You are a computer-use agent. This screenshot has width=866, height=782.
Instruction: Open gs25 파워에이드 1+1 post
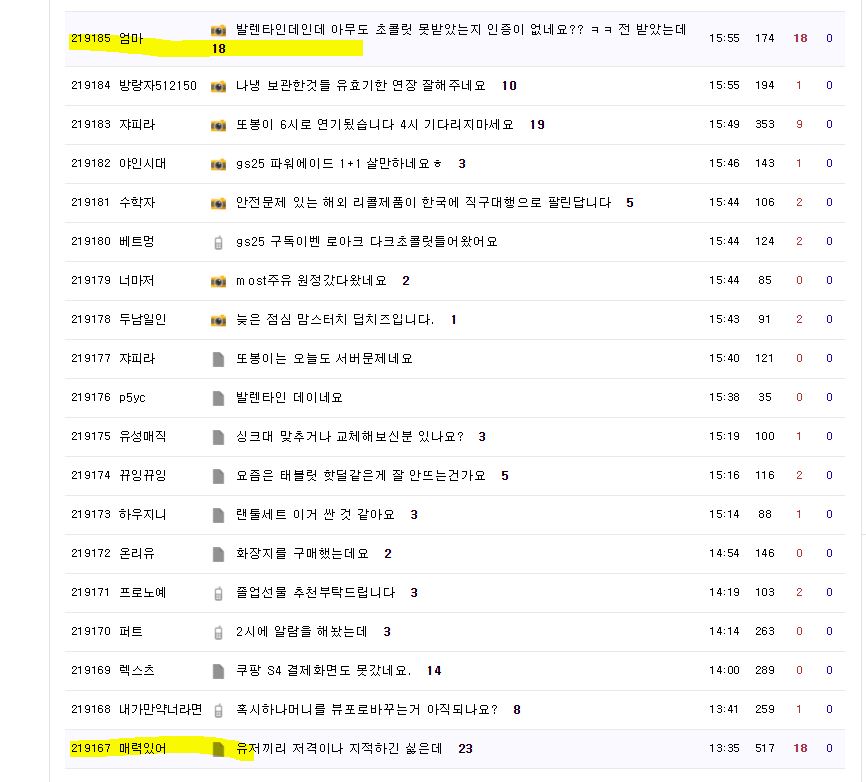click(339, 163)
